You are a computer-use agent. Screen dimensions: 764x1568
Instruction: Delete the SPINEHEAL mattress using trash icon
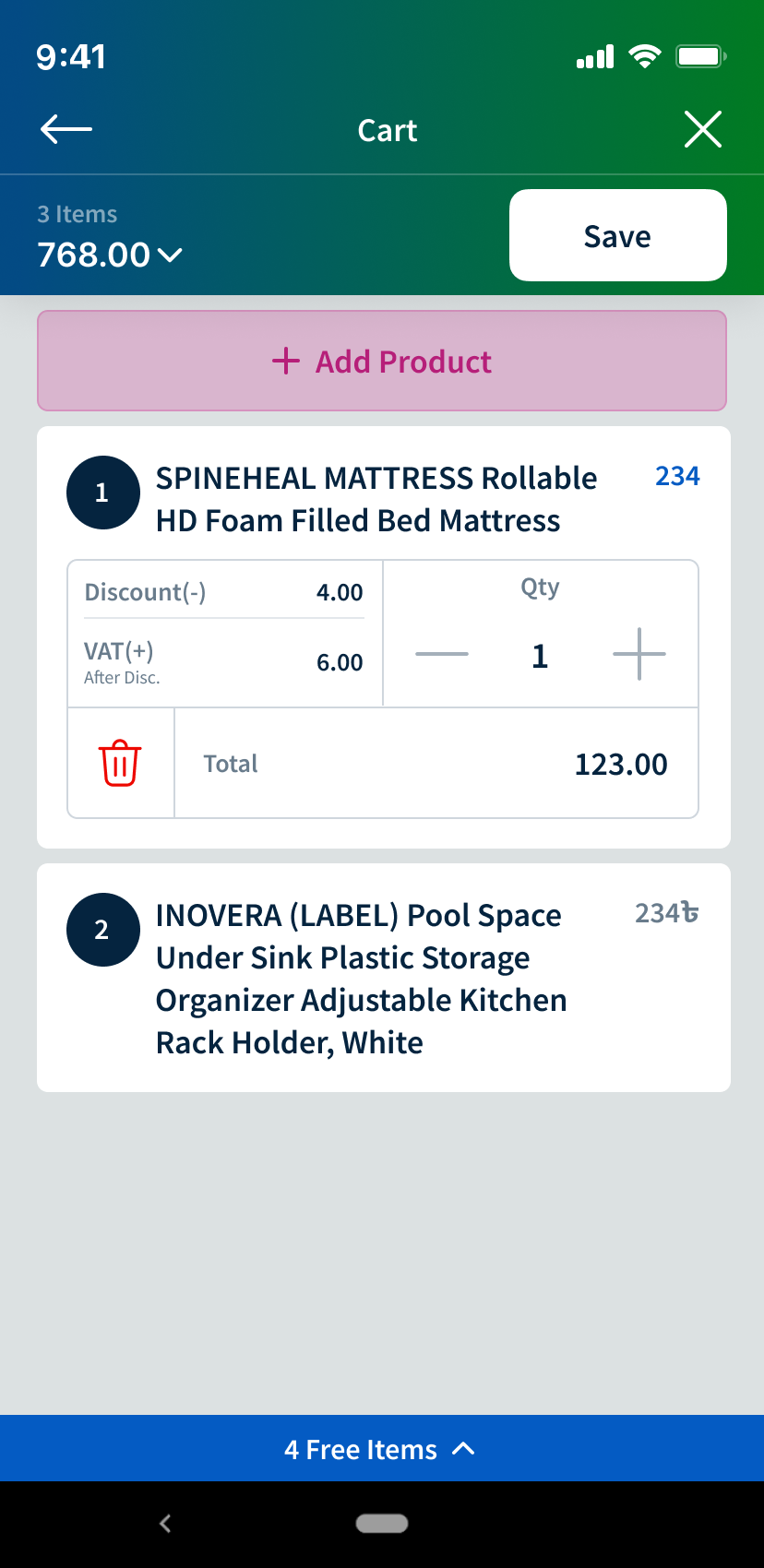[120, 762]
